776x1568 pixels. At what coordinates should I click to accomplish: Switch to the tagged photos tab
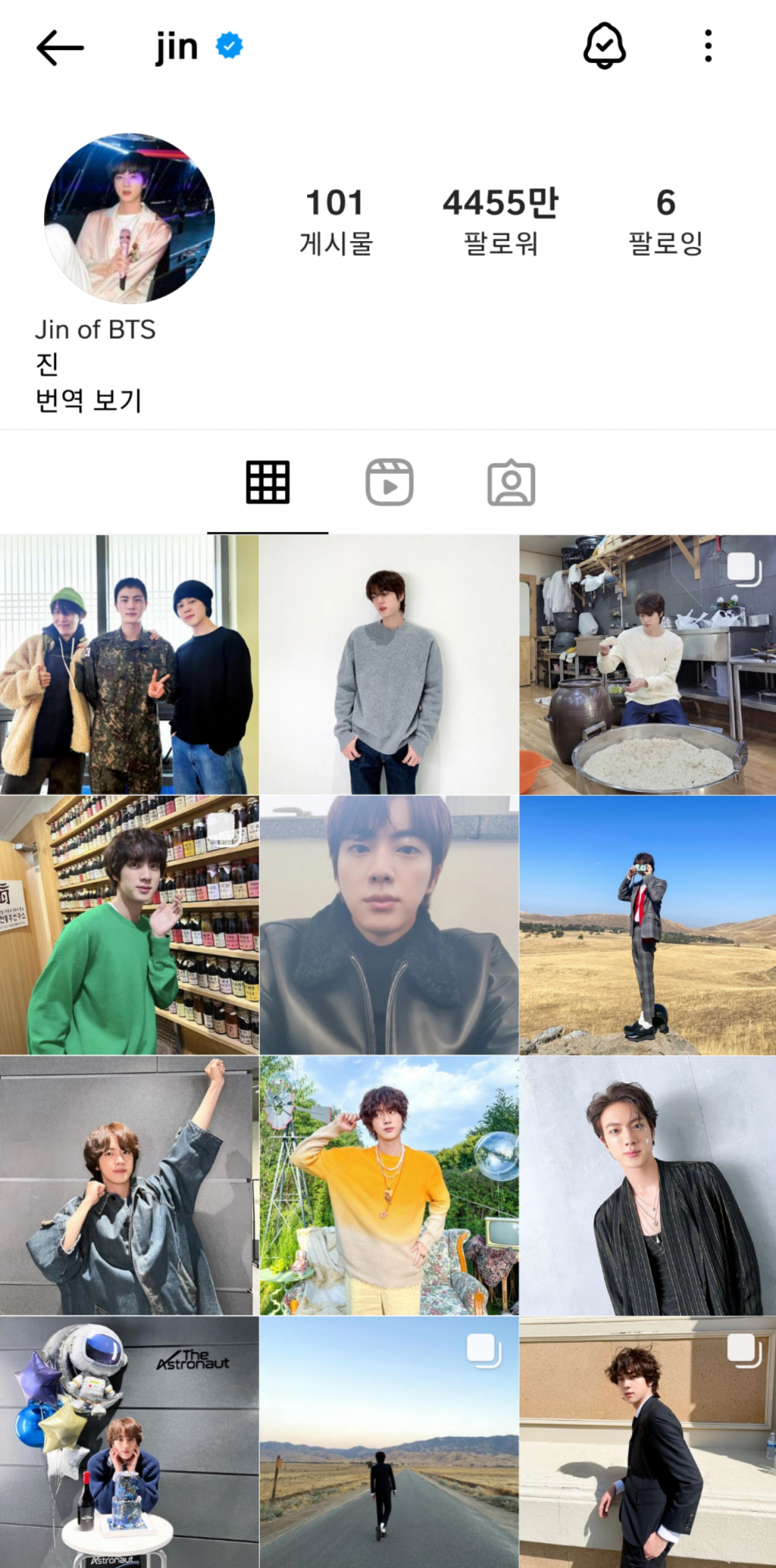(511, 482)
